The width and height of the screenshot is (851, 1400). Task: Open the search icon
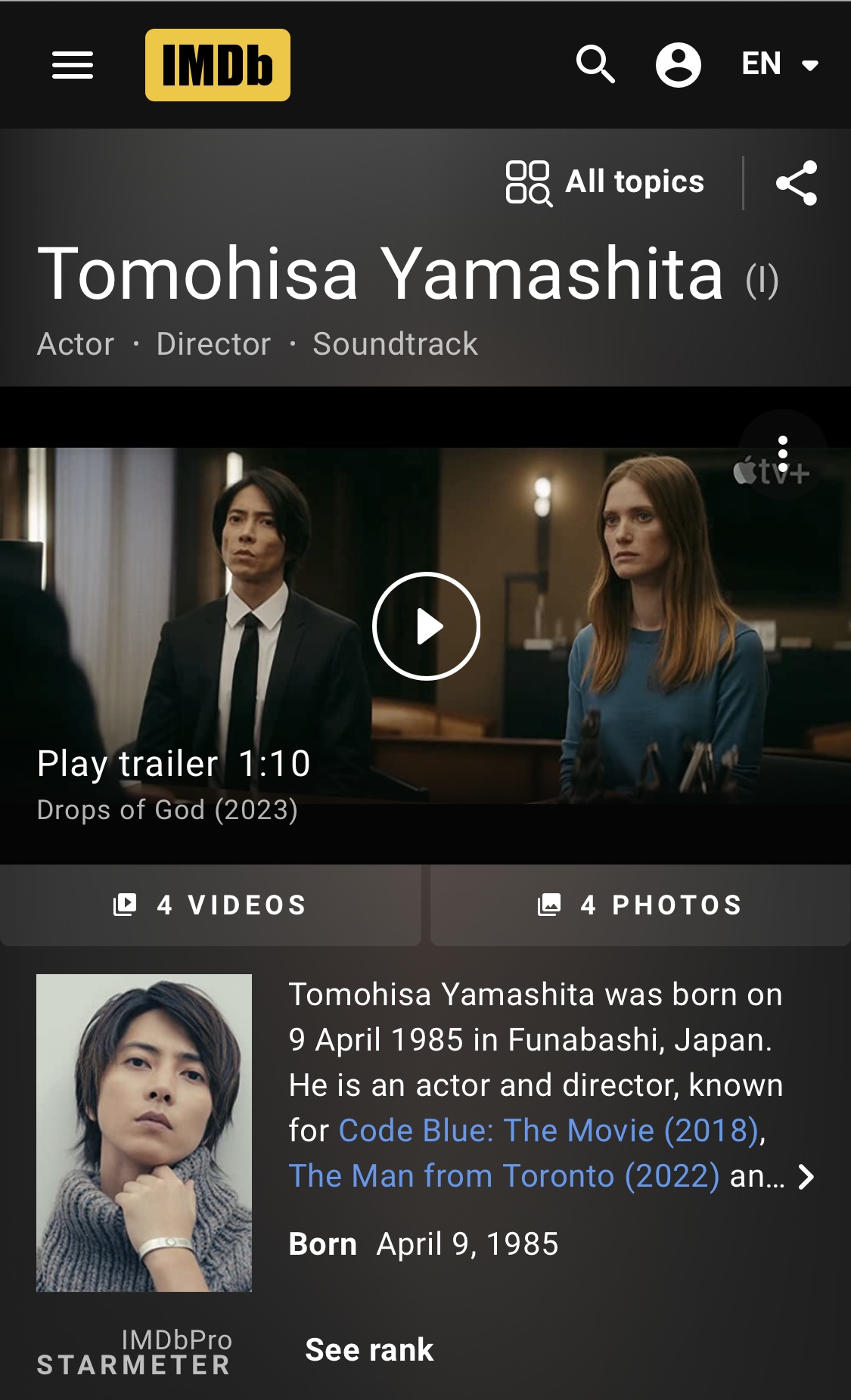595,64
